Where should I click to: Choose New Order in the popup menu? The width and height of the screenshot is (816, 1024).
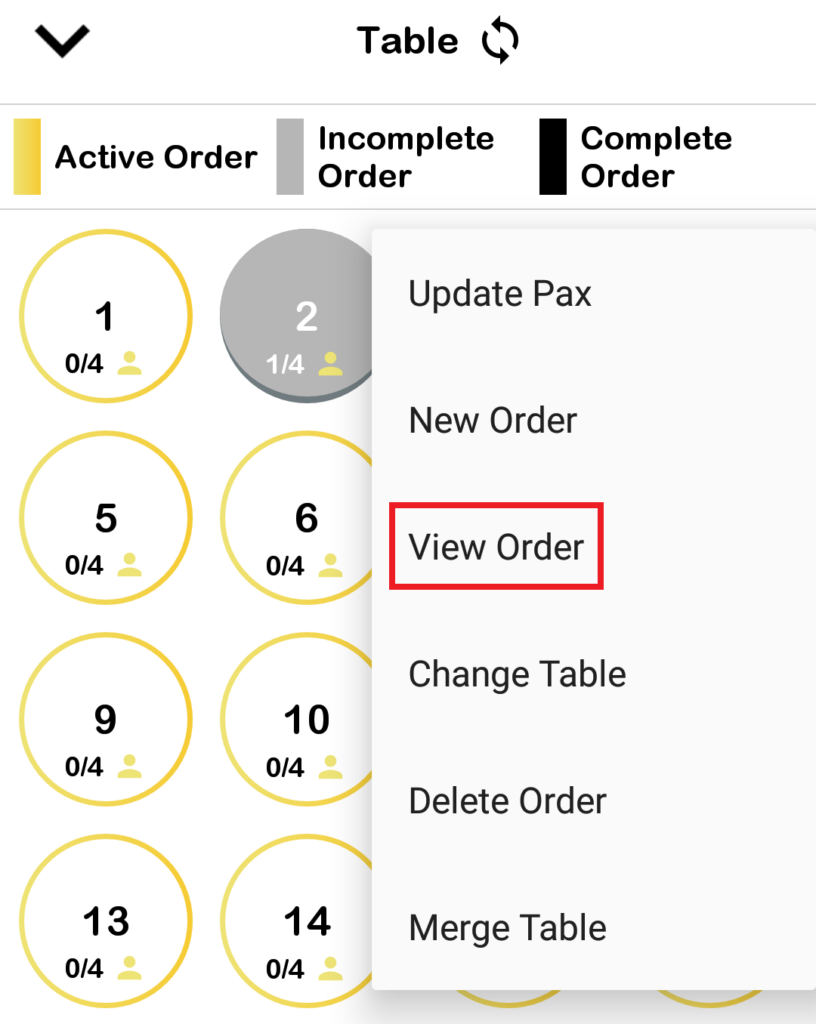click(x=493, y=421)
